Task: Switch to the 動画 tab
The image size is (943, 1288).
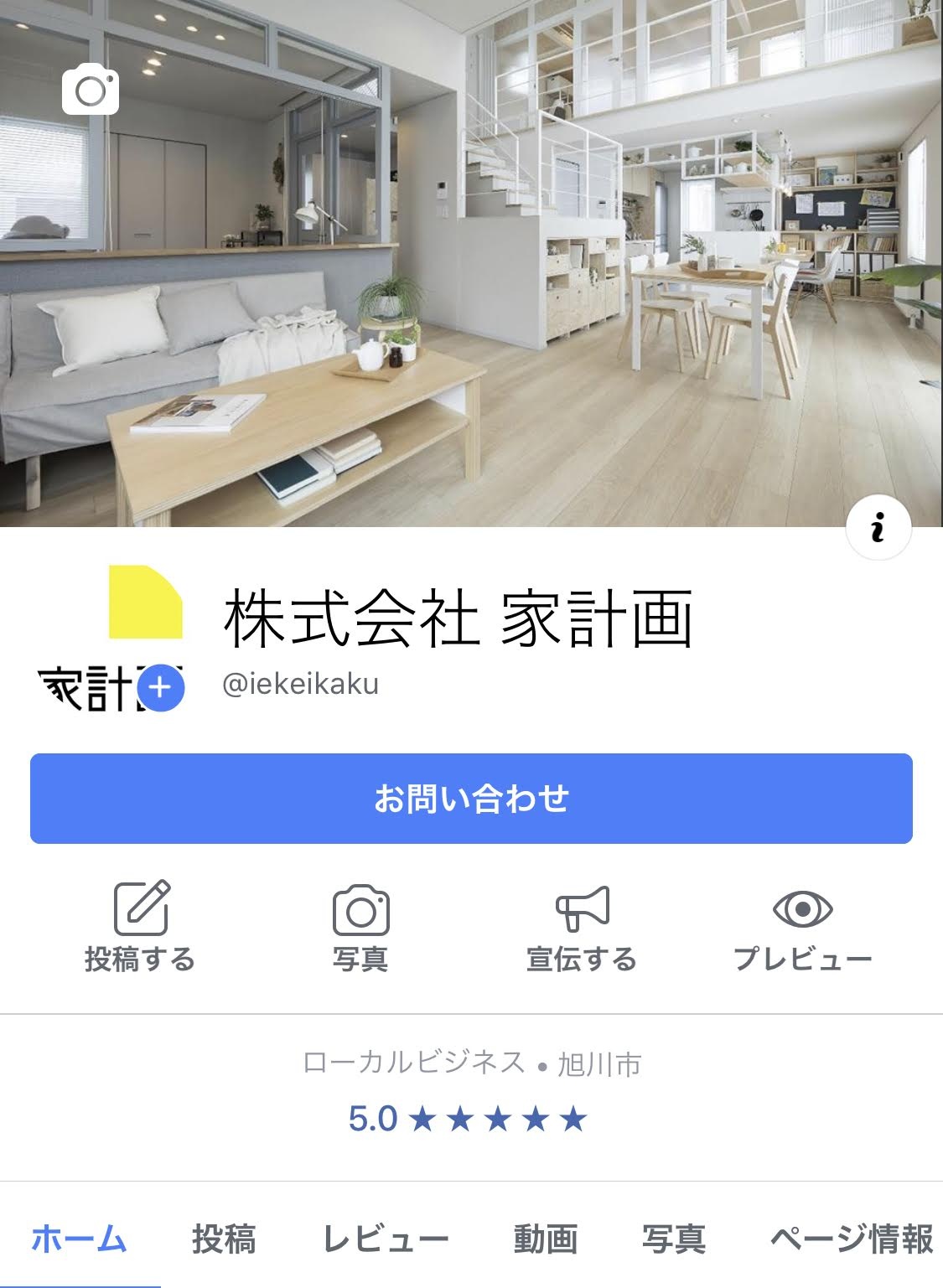Action: click(545, 1239)
